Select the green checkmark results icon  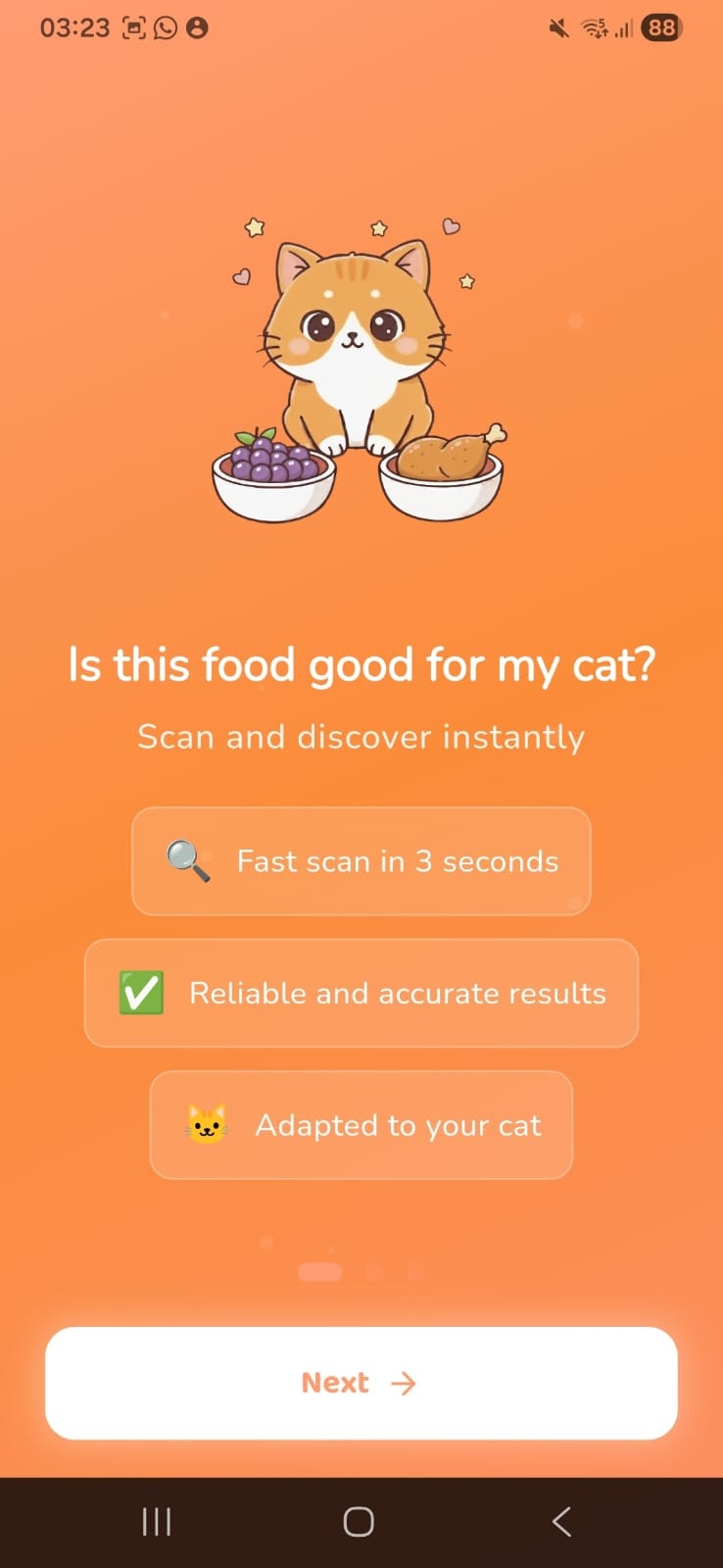click(139, 992)
